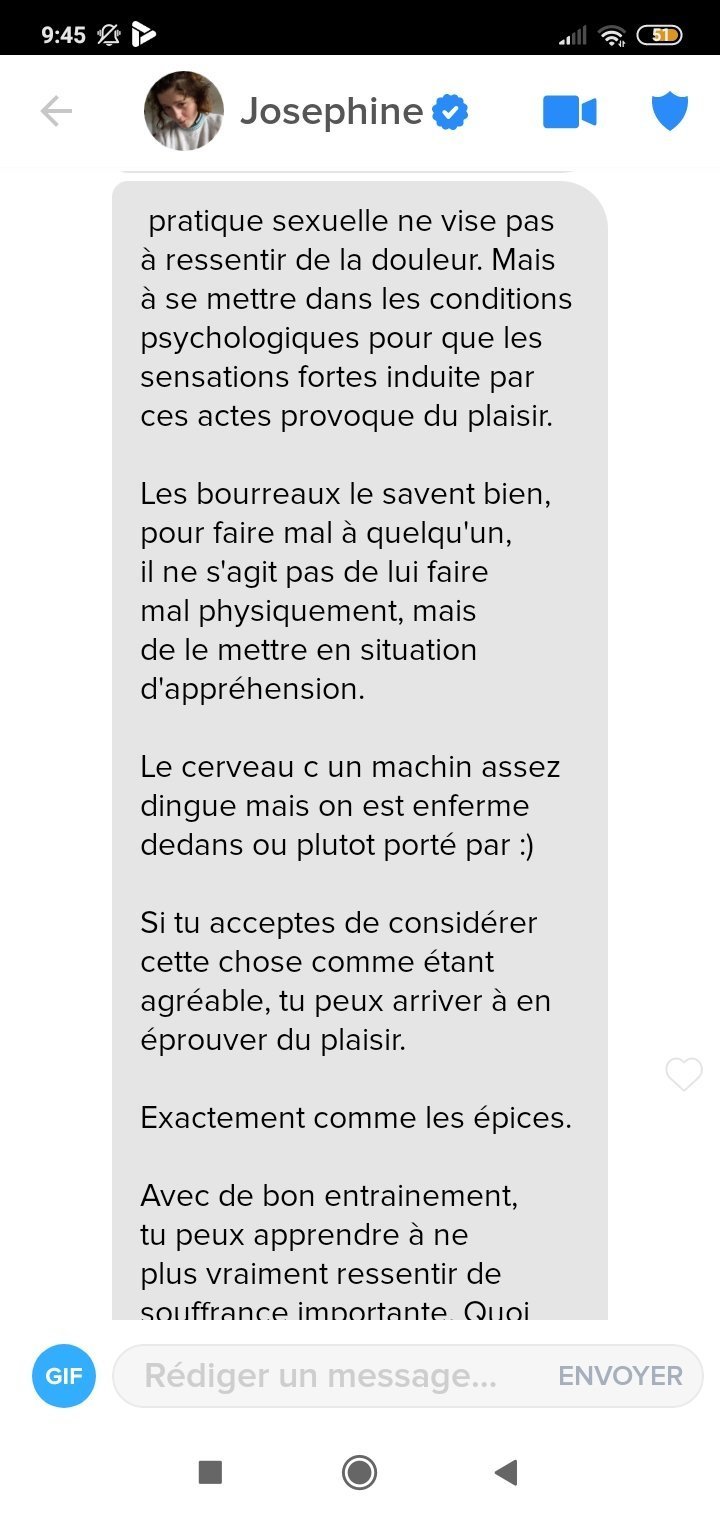Start a video call with Josephine
Image resolution: width=720 pixels, height=1520 pixels.
click(570, 112)
